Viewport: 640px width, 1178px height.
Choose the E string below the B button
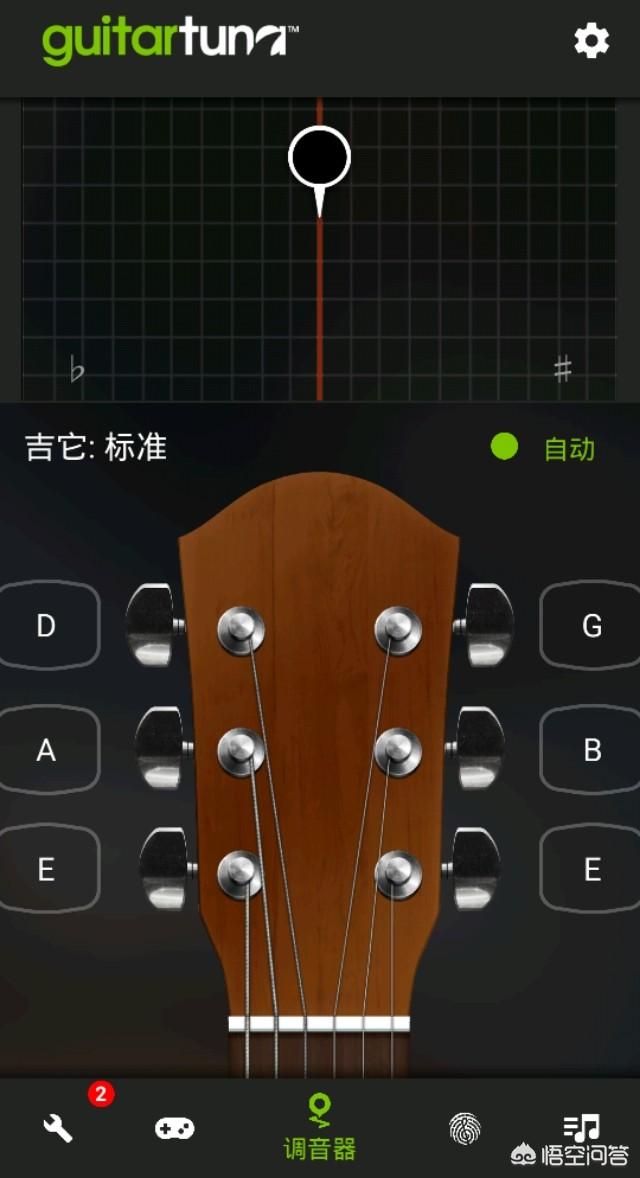[x=591, y=870]
